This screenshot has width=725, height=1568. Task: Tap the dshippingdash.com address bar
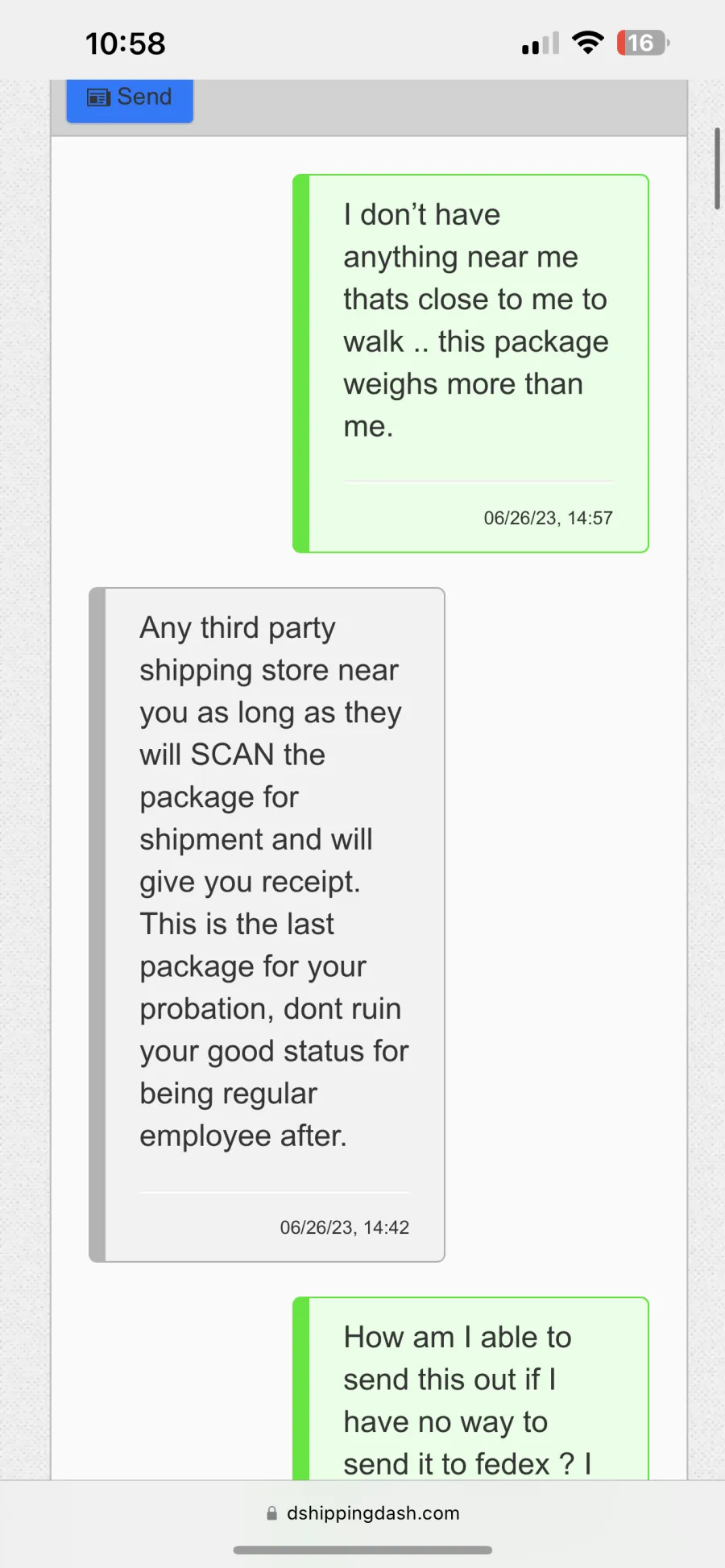[x=362, y=1513]
